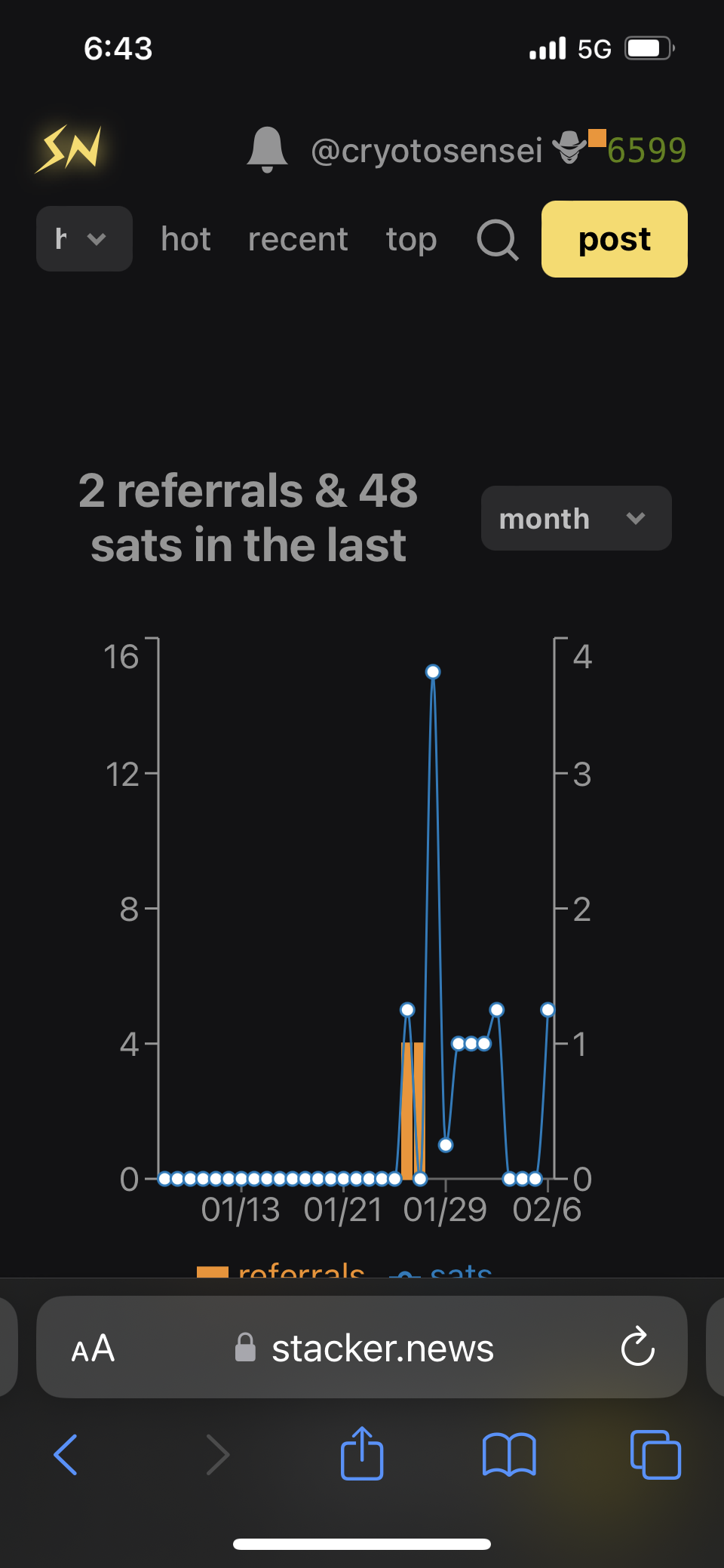Change the month time range dropdown

(575, 518)
